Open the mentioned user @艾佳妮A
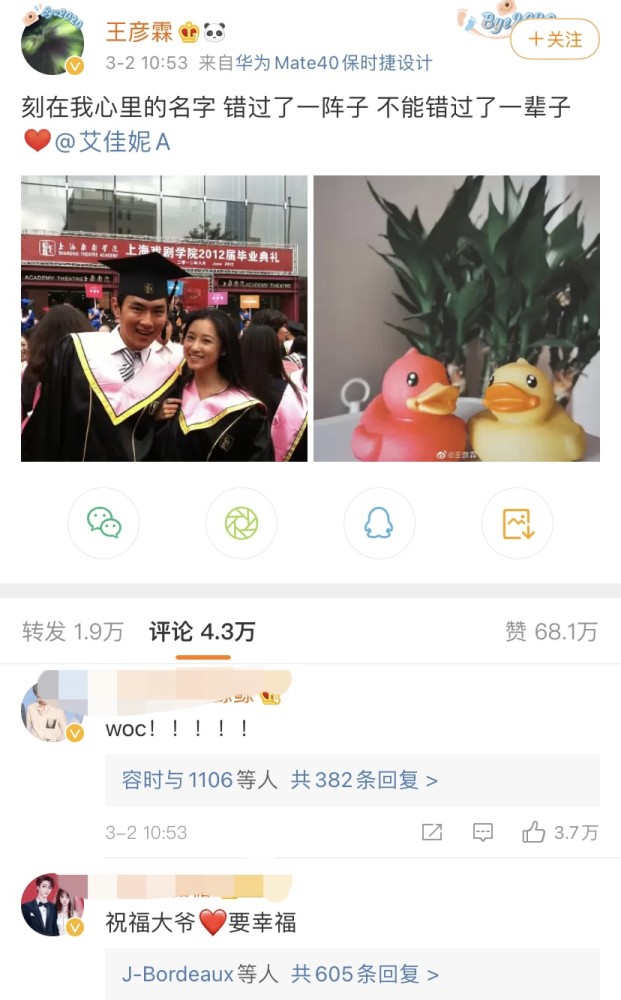Image resolution: width=621 pixels, height=1000 pixels. 112,142
